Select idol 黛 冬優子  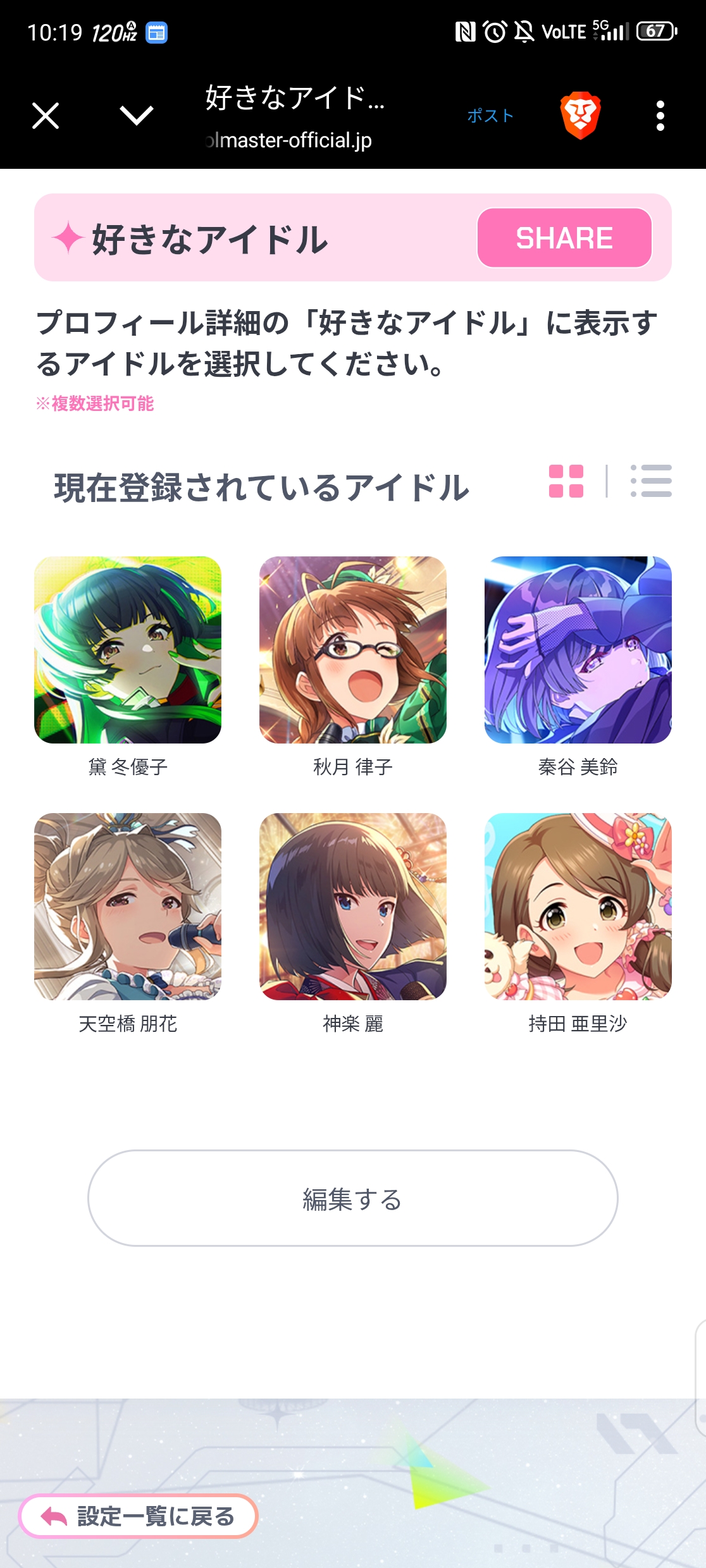click(x=128, y=650)
